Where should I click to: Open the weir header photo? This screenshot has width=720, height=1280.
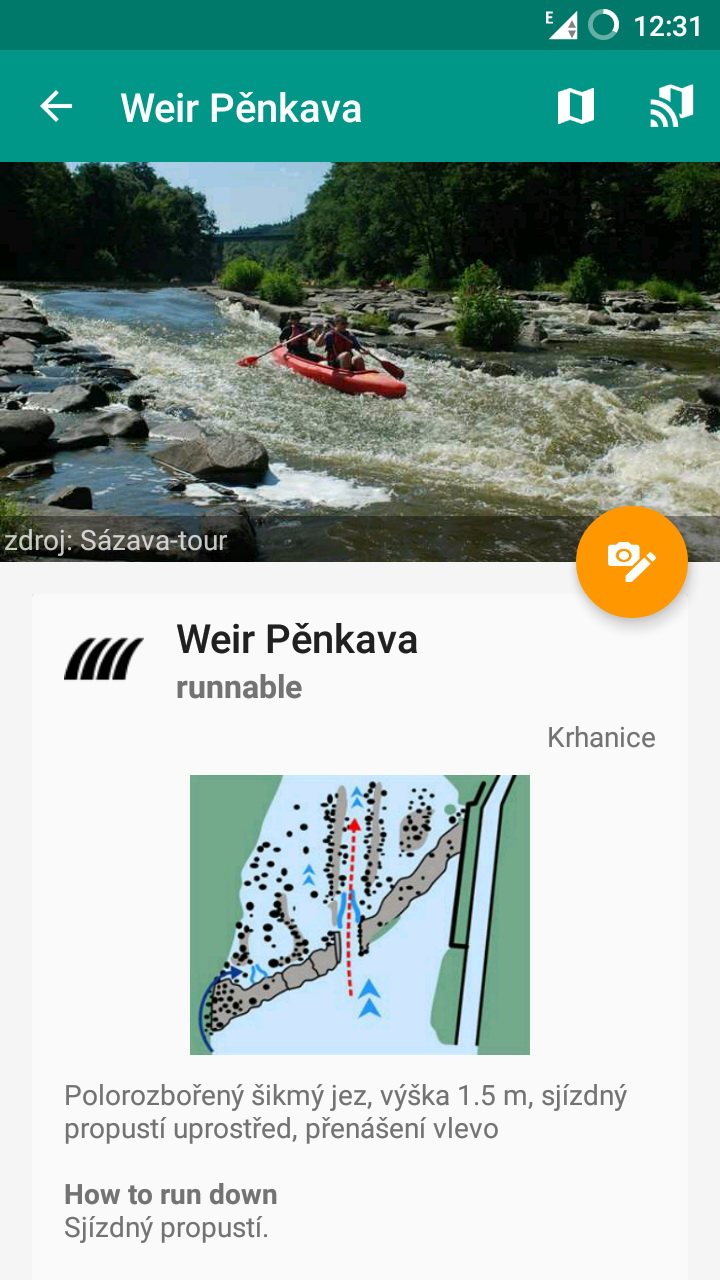click(x=360, y=361)
